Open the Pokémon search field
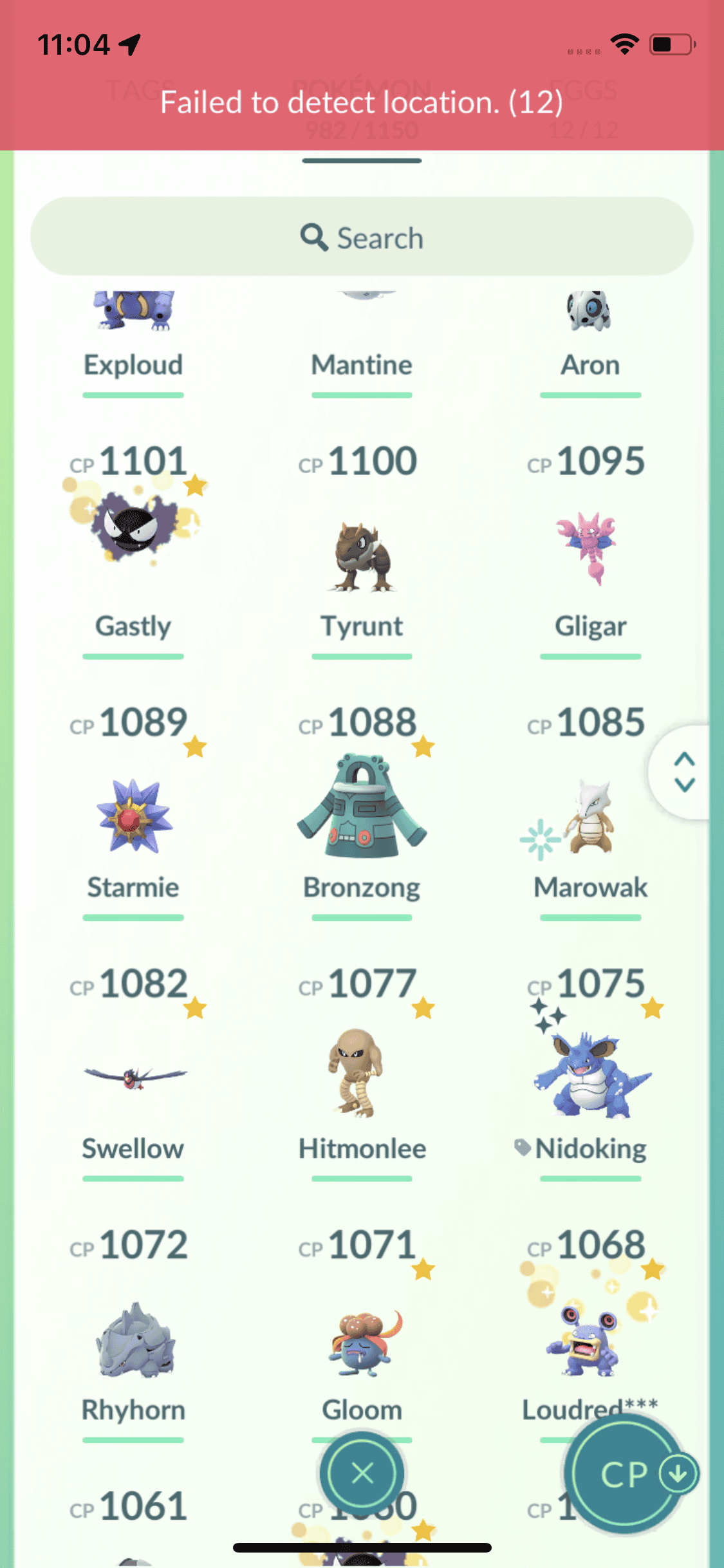Viewport: 724px width, 1568px height. [x=362, y=237]
